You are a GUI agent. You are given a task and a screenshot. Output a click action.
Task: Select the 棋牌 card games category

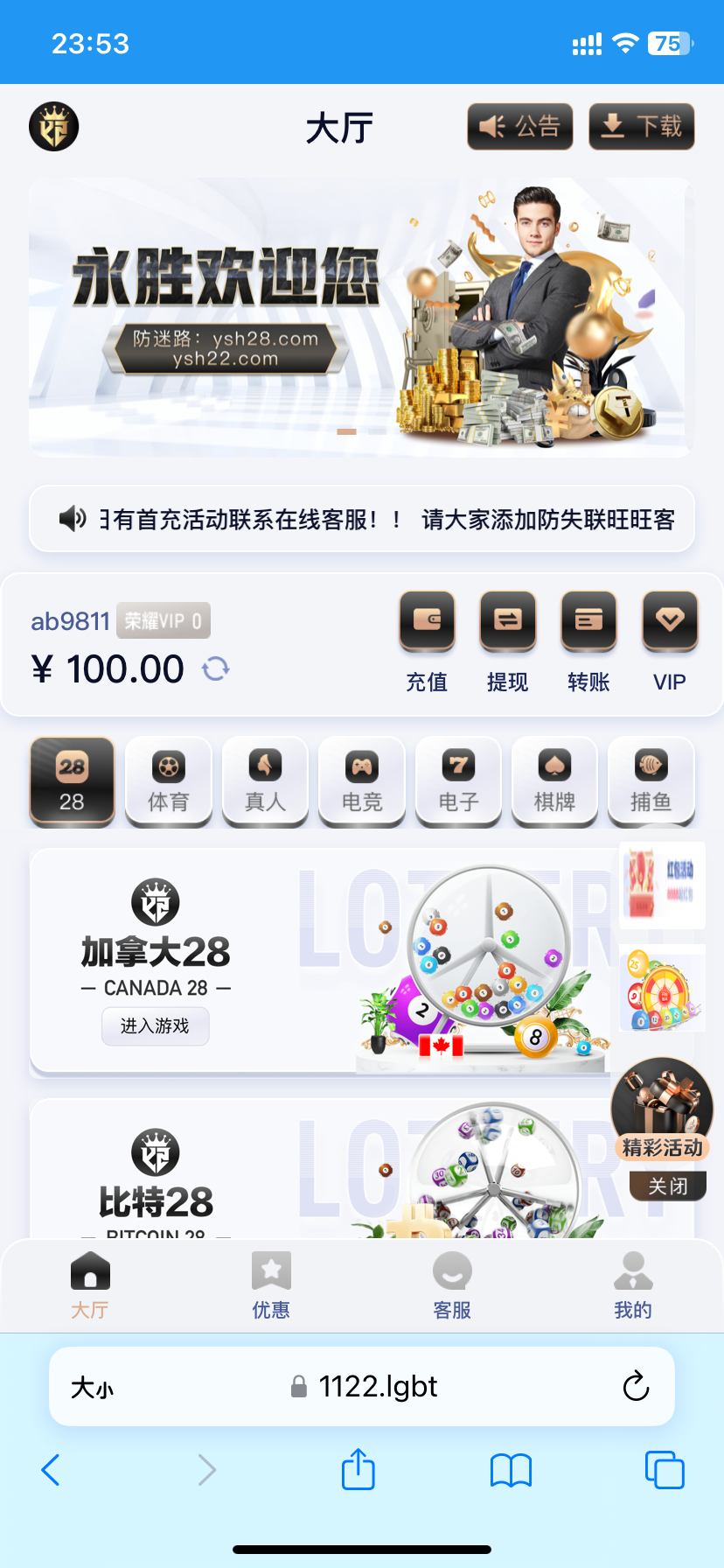pyautogui.click(x=554, y=781)
